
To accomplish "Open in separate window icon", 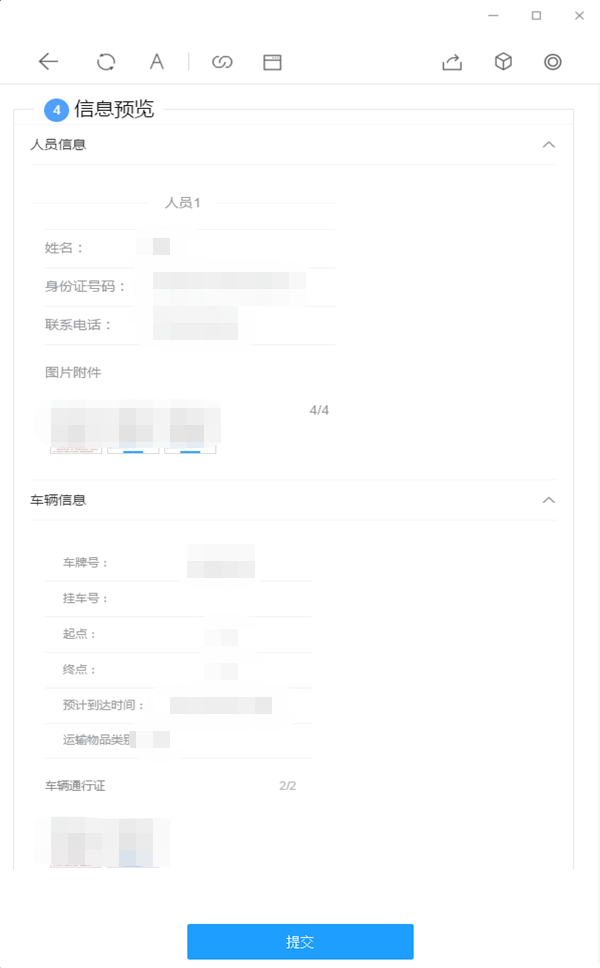I will coord(272,62).
